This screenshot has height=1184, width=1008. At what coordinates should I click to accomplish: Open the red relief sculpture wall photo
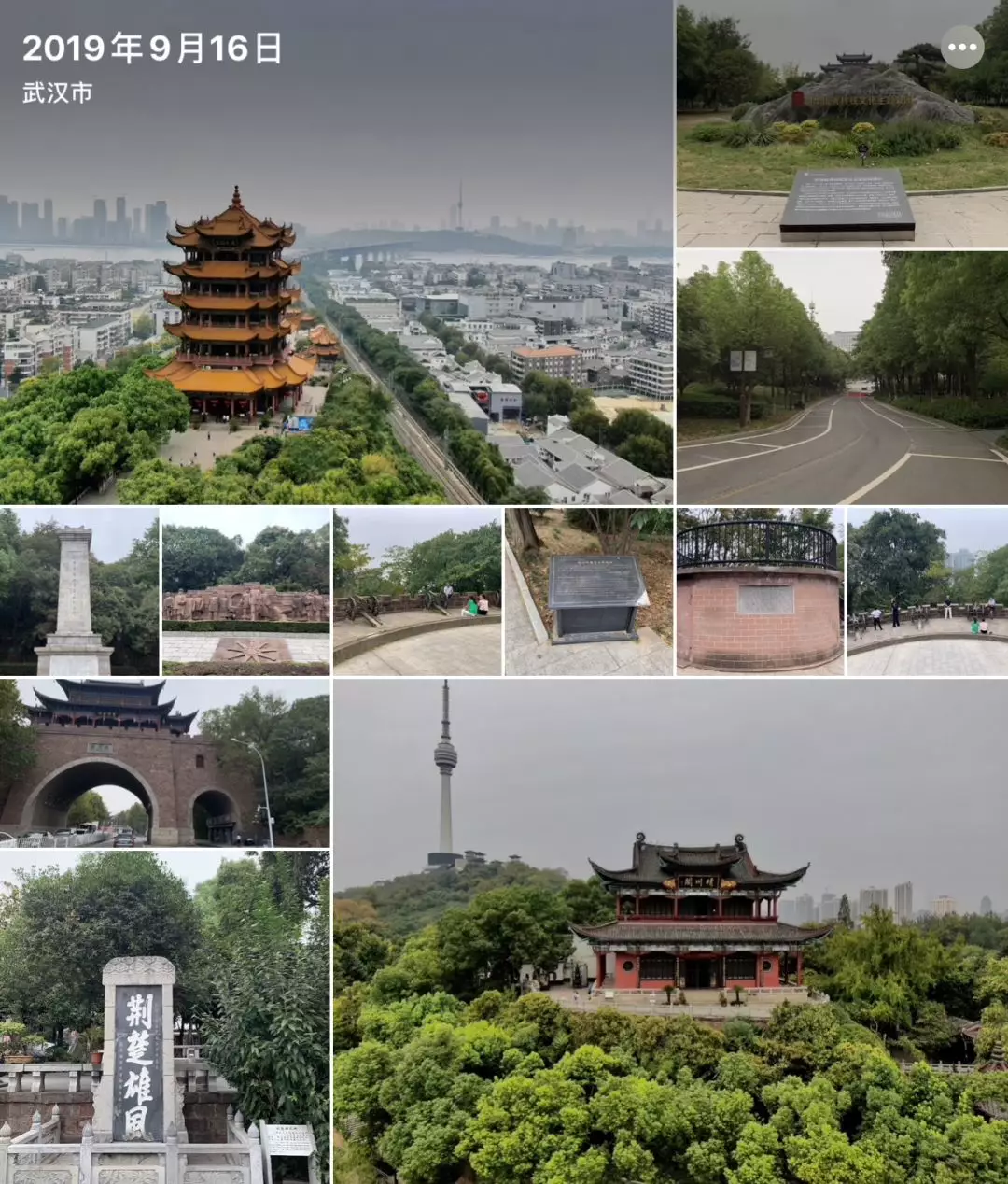tap(245, 591)
